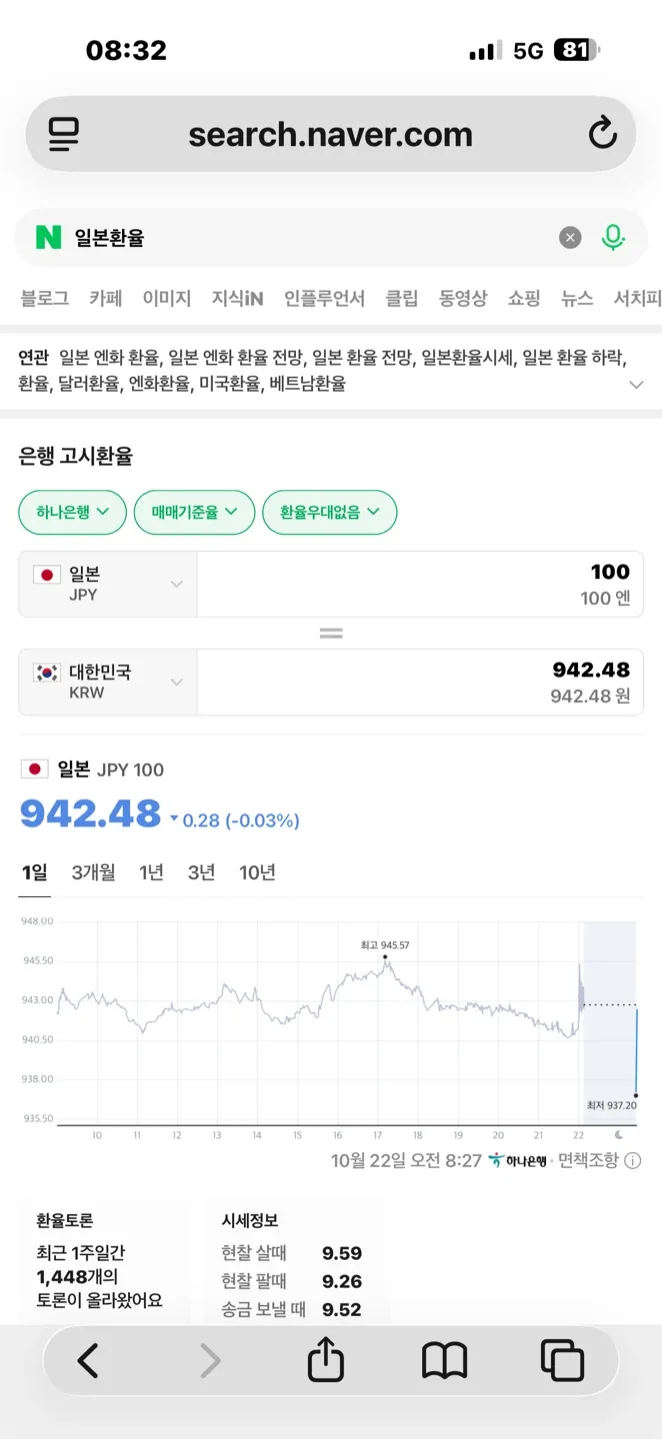Open the 면책조항 info icon
Screen dimensions: 662x1440
click(632, 1161)
